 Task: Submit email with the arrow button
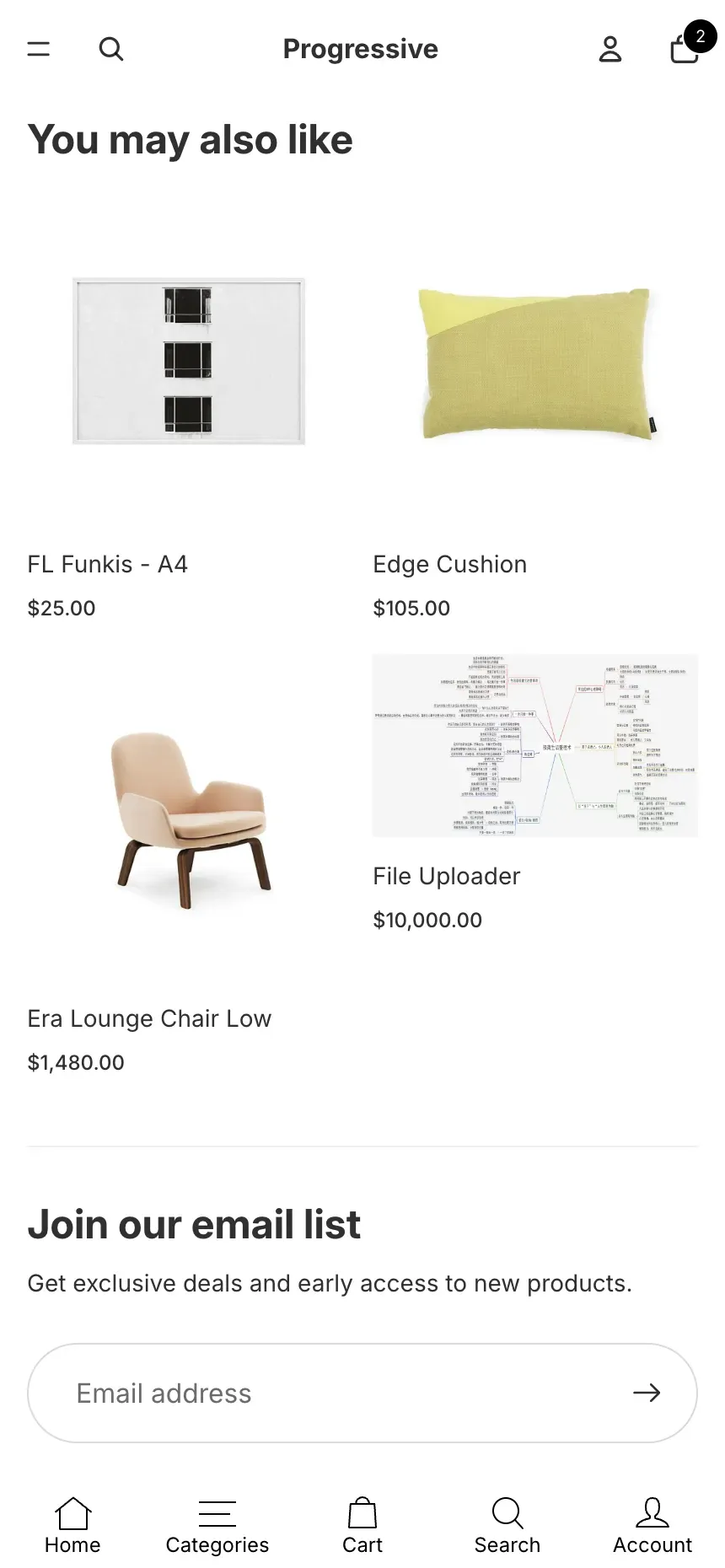tap(647, 1393)
